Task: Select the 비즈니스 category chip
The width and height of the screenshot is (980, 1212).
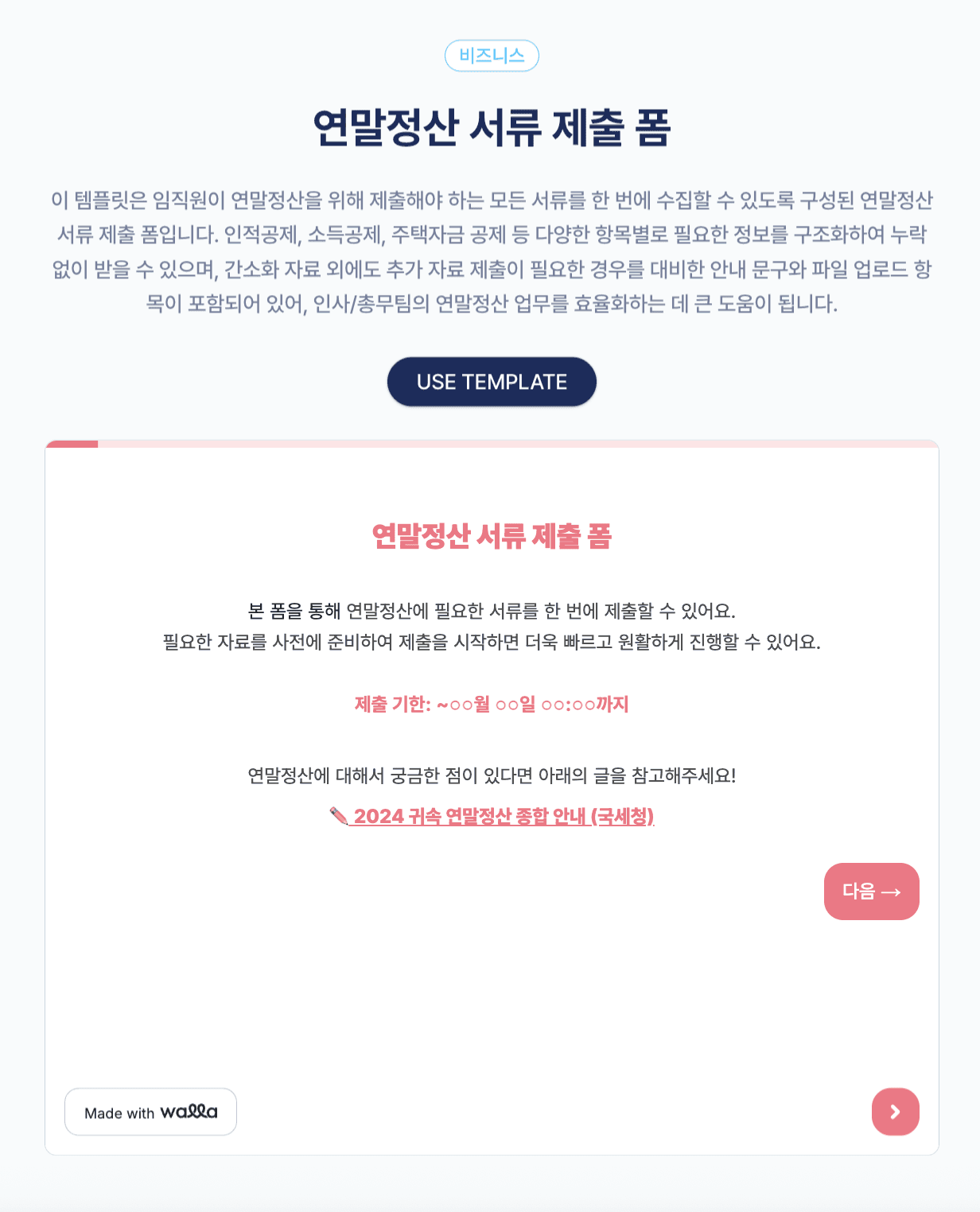Action: click(492, 56)
